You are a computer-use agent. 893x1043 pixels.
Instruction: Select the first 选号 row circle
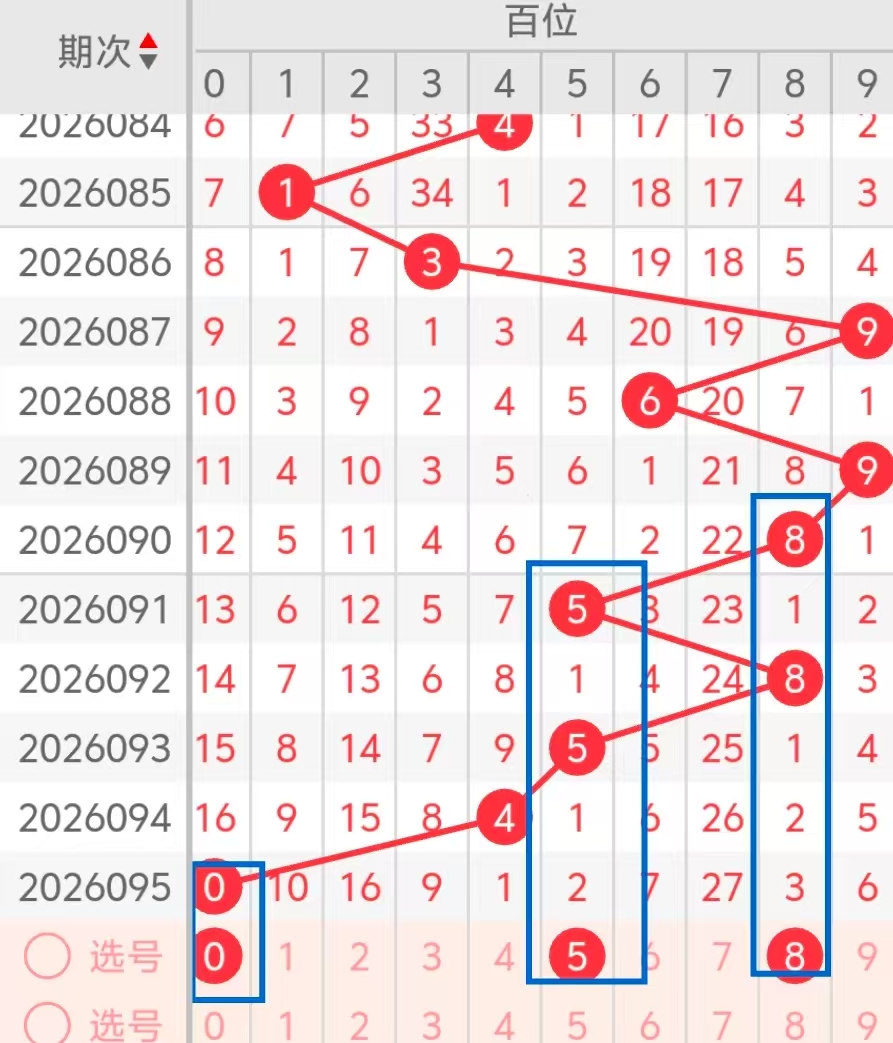(46, 957)
